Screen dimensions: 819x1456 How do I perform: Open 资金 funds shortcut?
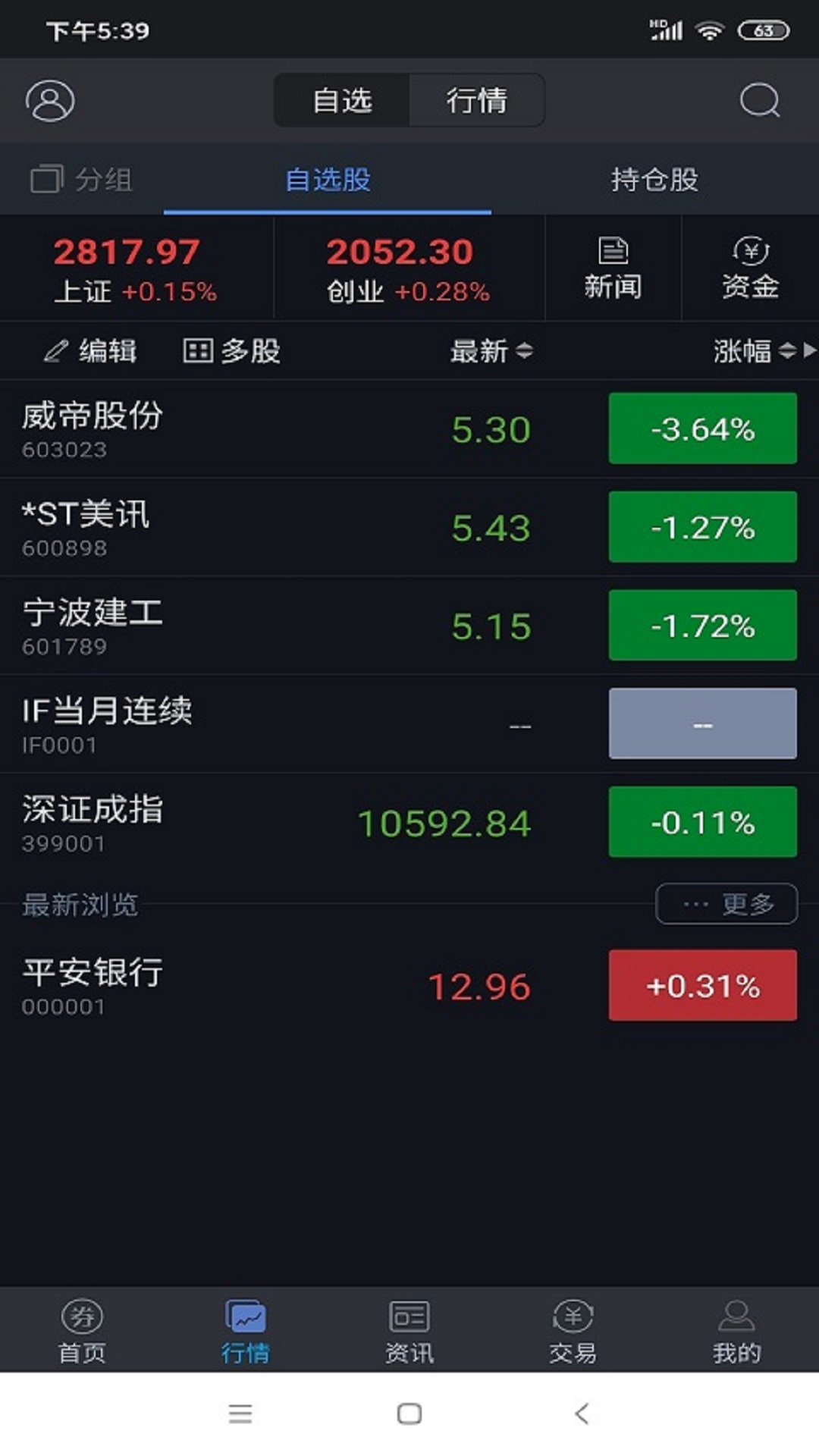[750, 268]
